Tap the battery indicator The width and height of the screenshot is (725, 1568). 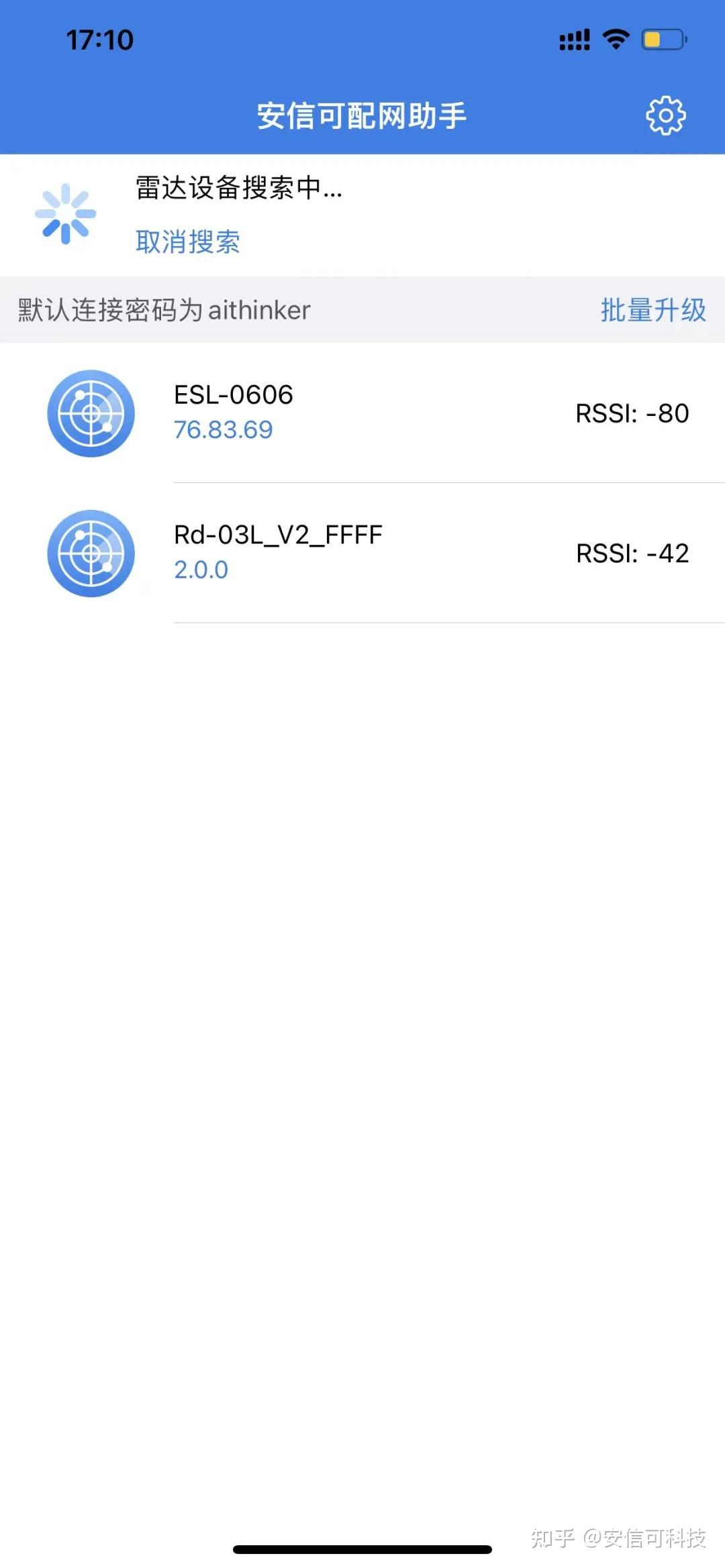pos(661,40)
